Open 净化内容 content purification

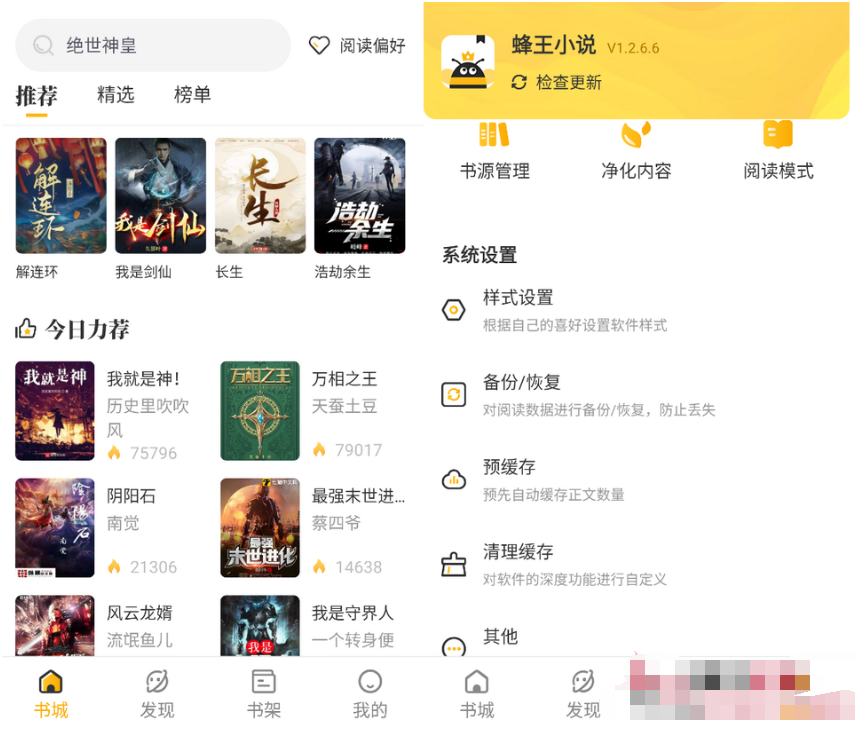click(636, 150)
